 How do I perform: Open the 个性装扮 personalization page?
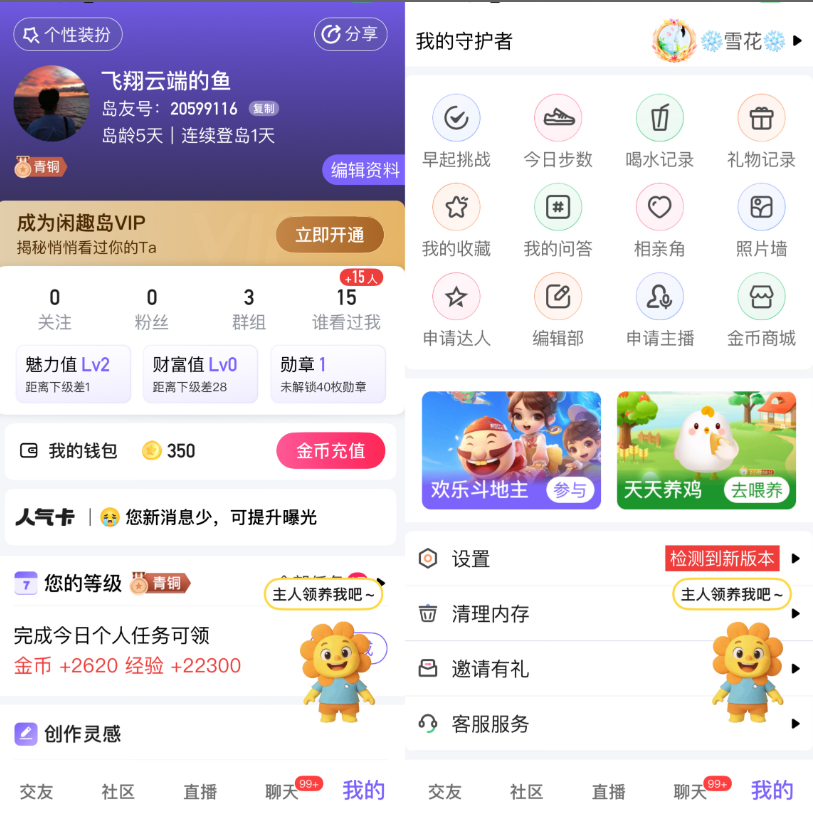(68, 35)
